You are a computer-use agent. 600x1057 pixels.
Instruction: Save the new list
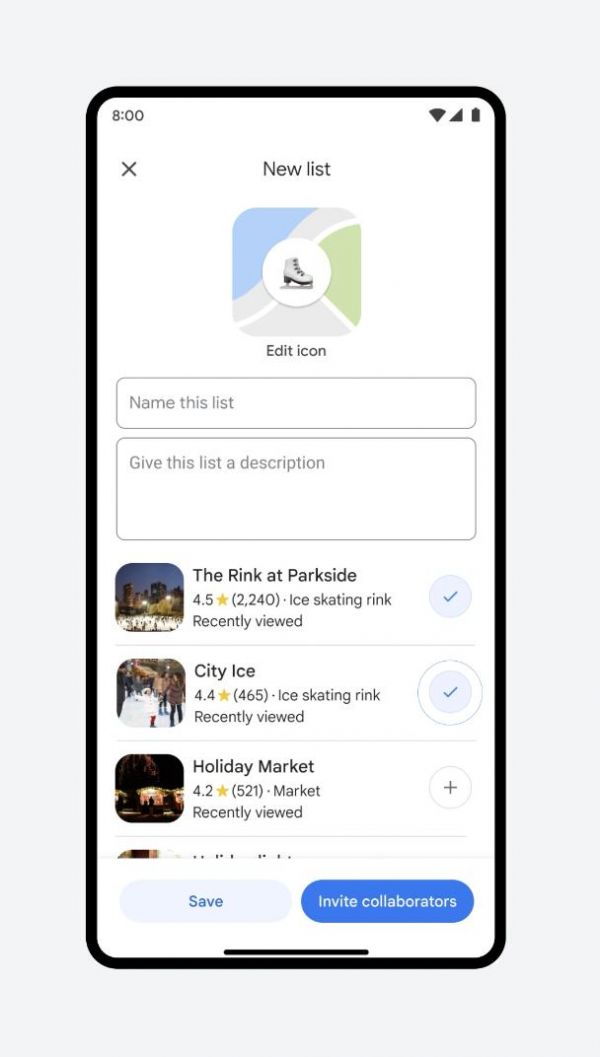(x=206, y=901)
